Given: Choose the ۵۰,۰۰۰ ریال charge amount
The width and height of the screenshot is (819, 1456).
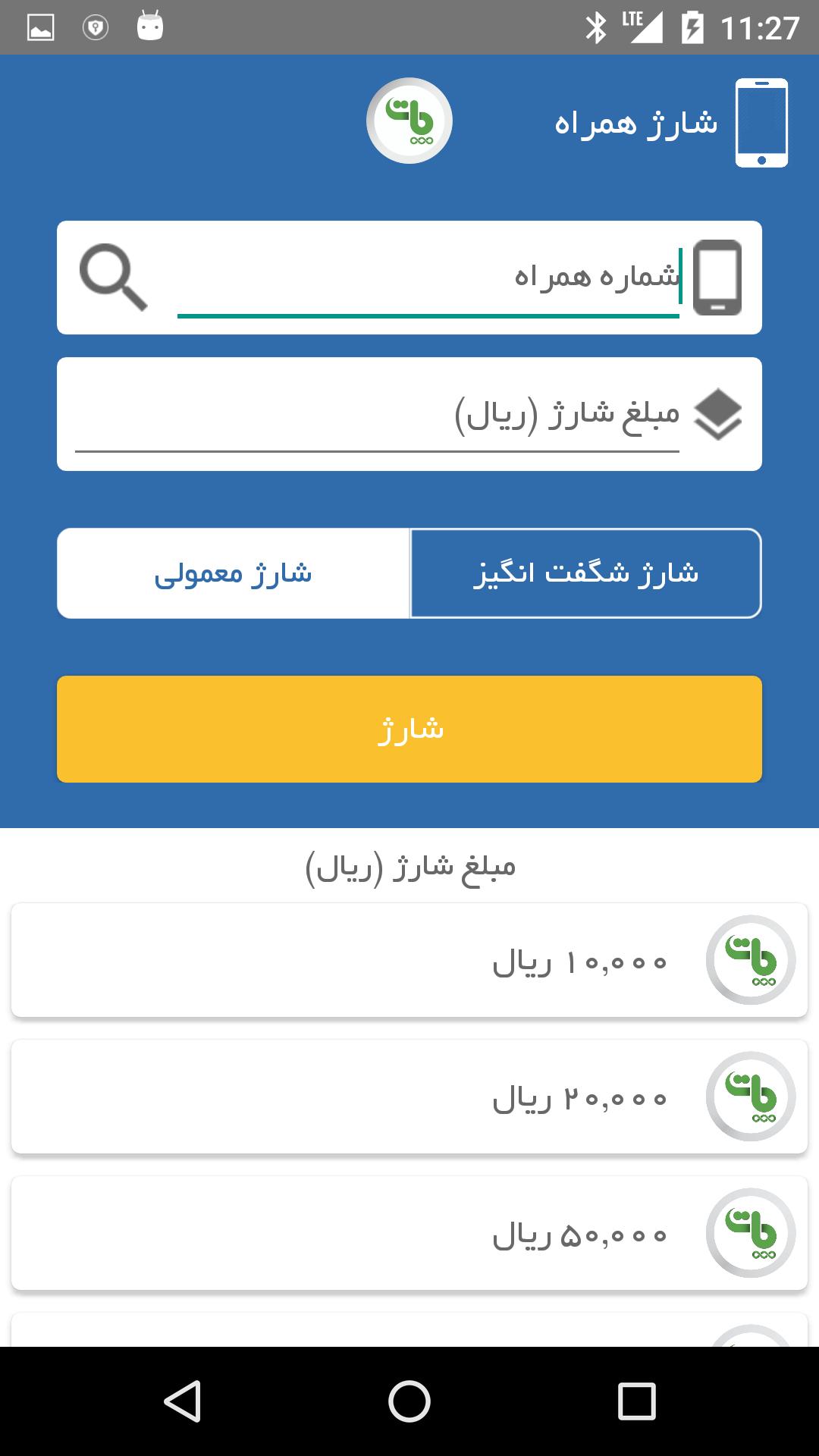Looking at the screenshot, I should (x=409, y=1233).
